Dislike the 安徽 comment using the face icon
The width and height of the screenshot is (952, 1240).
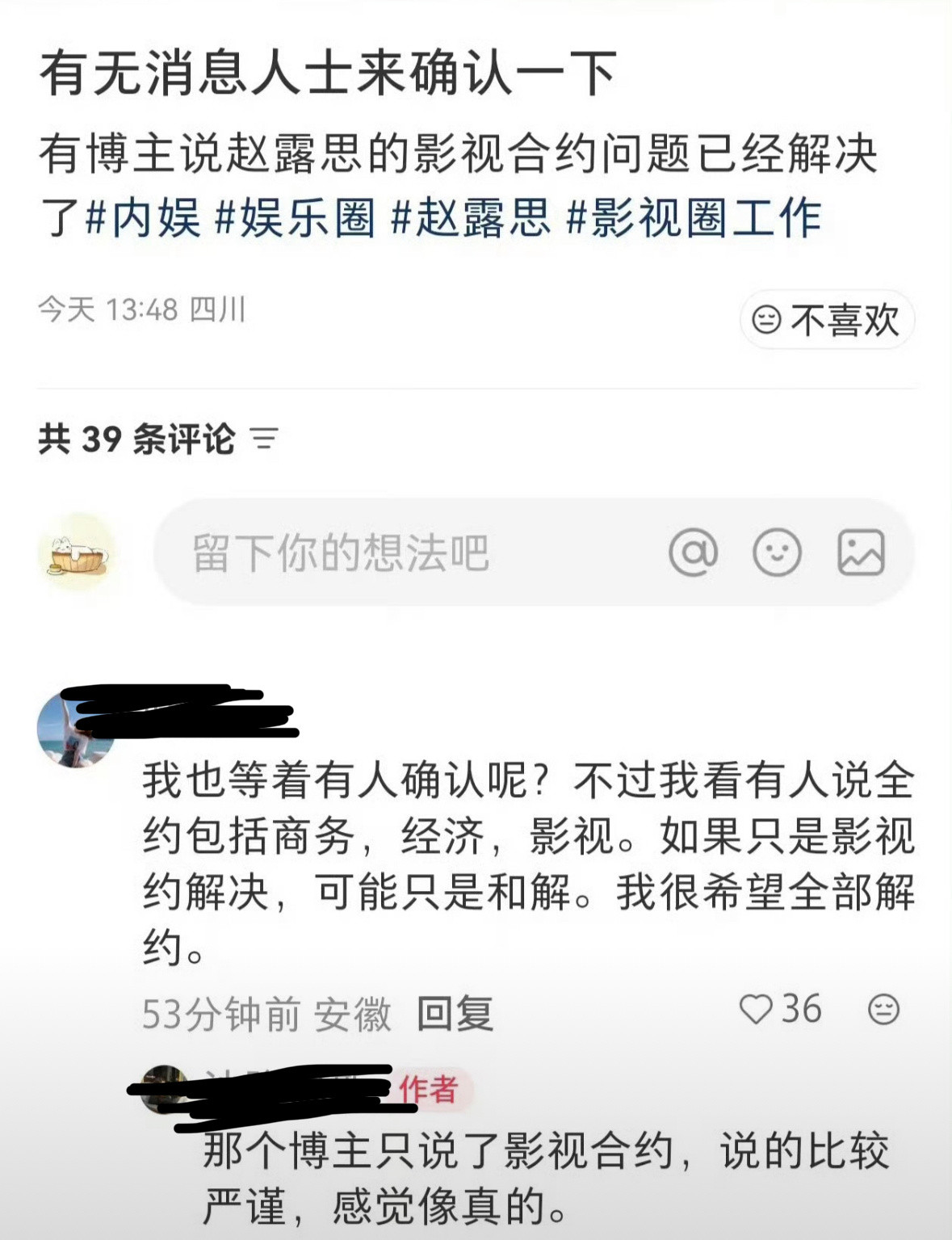click(883, 1010)
